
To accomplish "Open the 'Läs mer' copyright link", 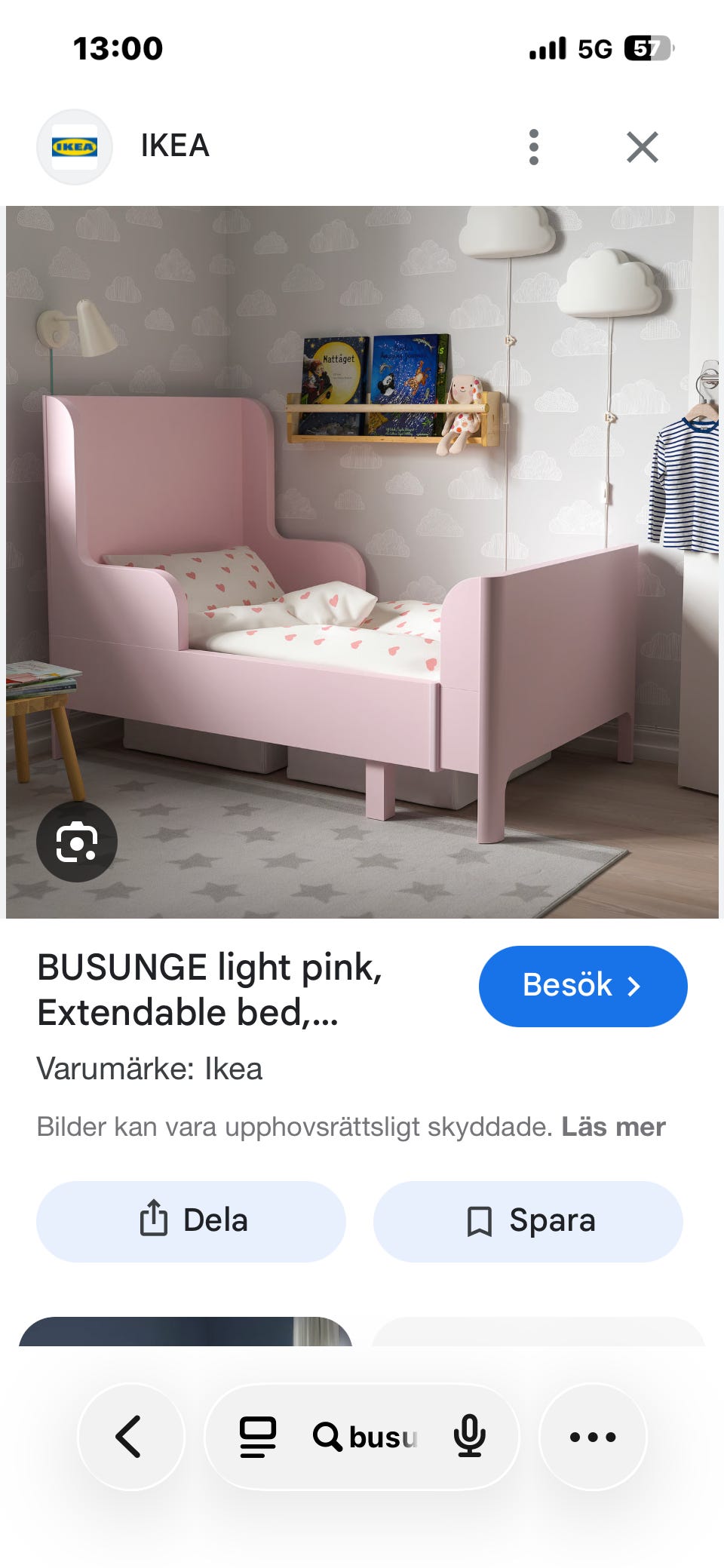I will 612,1127.
